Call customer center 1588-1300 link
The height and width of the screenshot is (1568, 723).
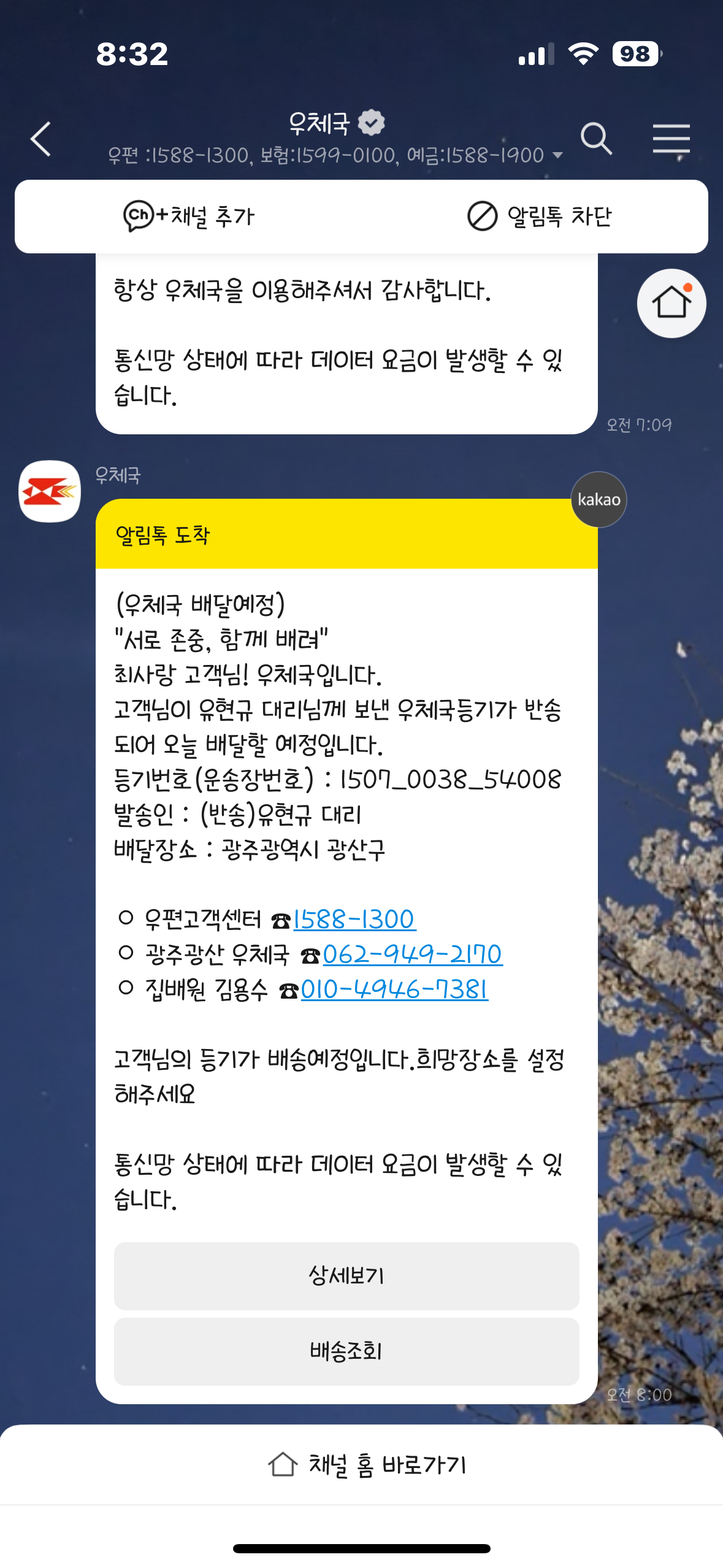[x=354, y=919]
